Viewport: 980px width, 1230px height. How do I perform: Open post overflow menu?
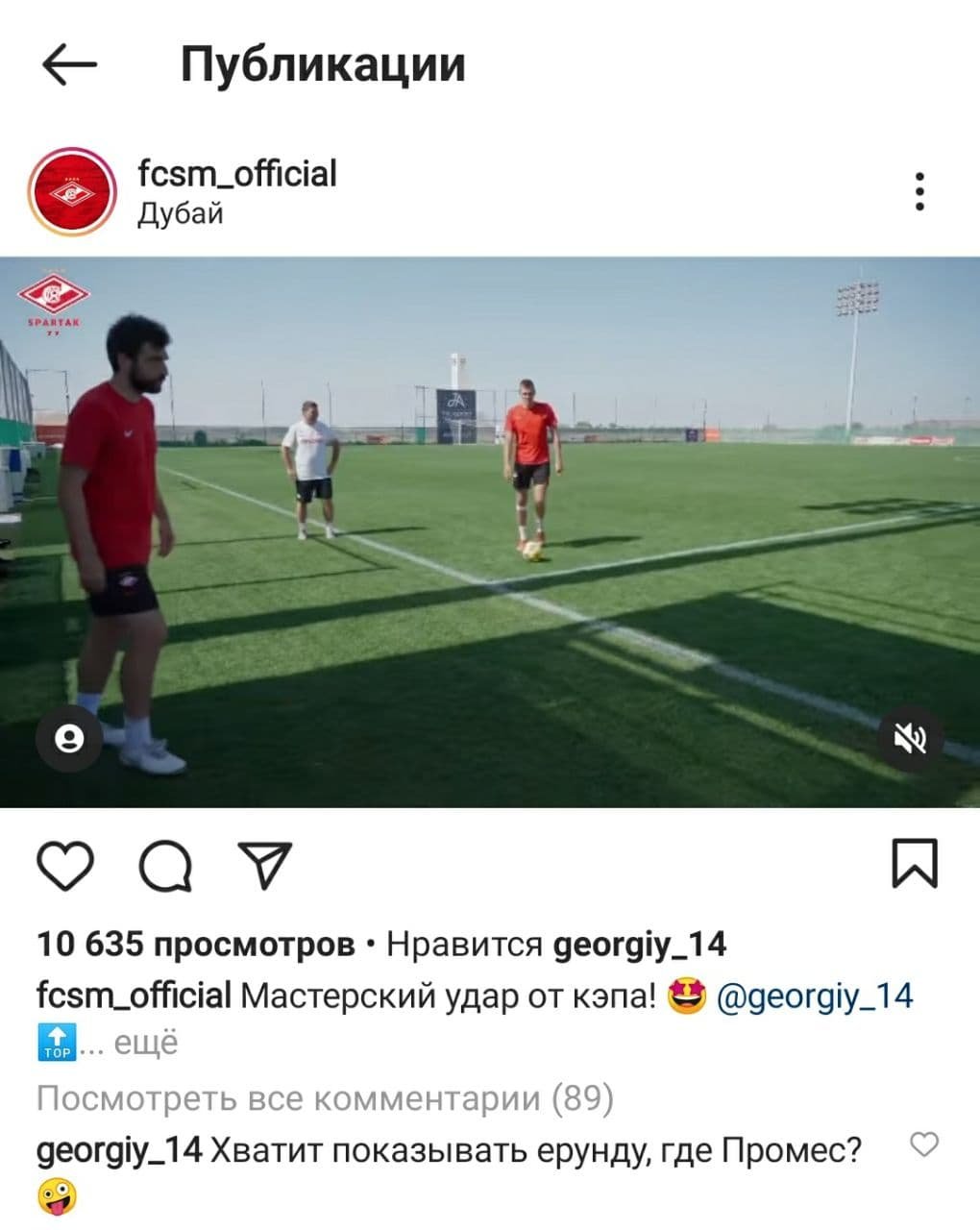coord(919,192)
